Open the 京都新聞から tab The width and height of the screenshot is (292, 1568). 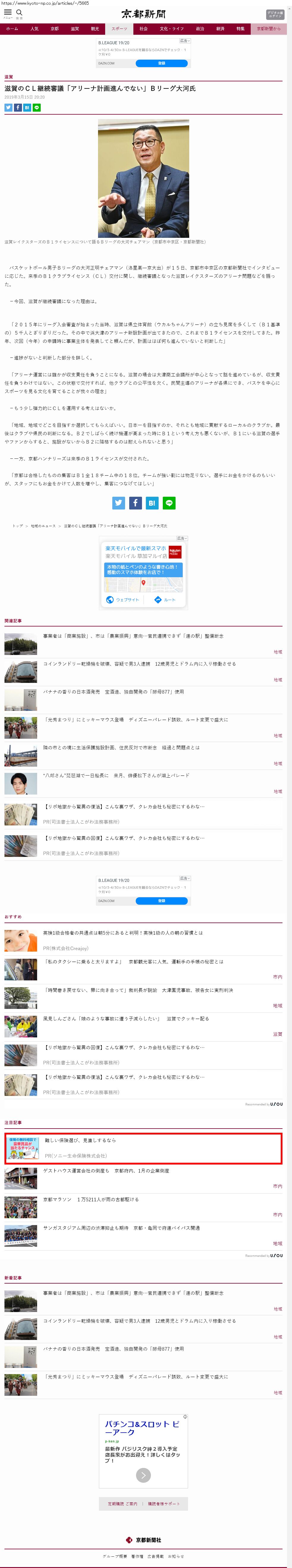click(268, 29)
